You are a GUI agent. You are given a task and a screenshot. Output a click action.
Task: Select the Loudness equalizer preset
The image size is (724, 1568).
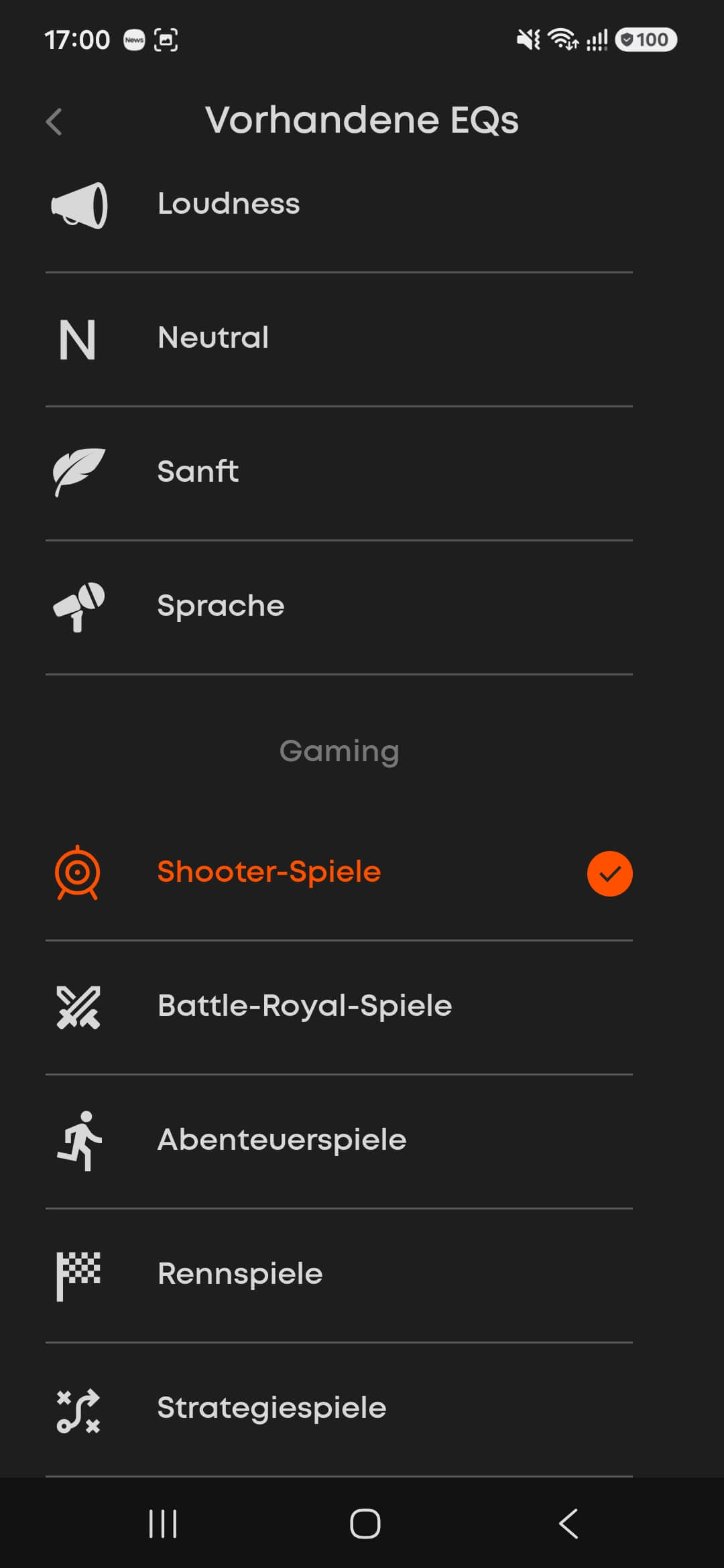339,205
